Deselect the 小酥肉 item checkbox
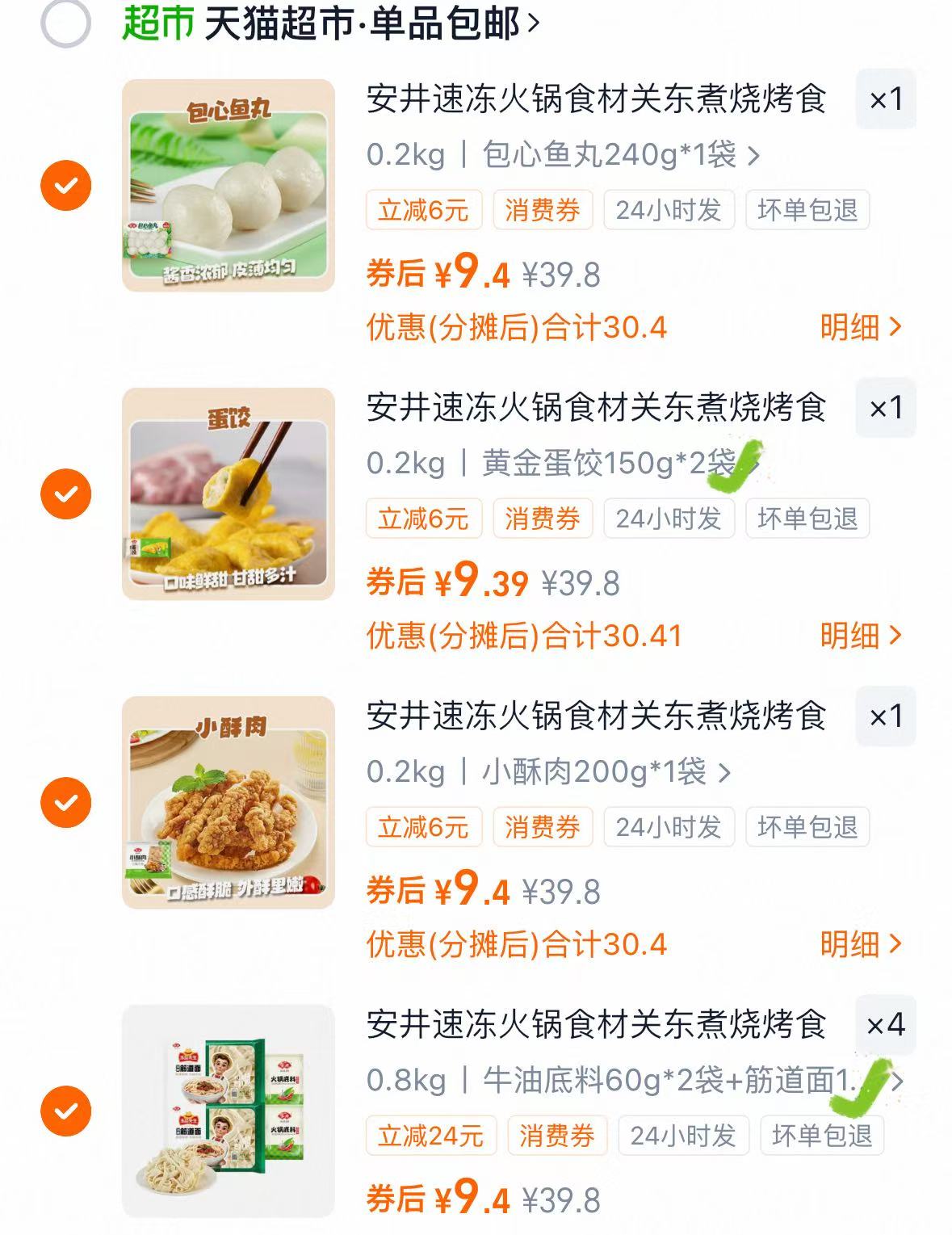This screenshot has width=952, height=1235. coord(65,801)
